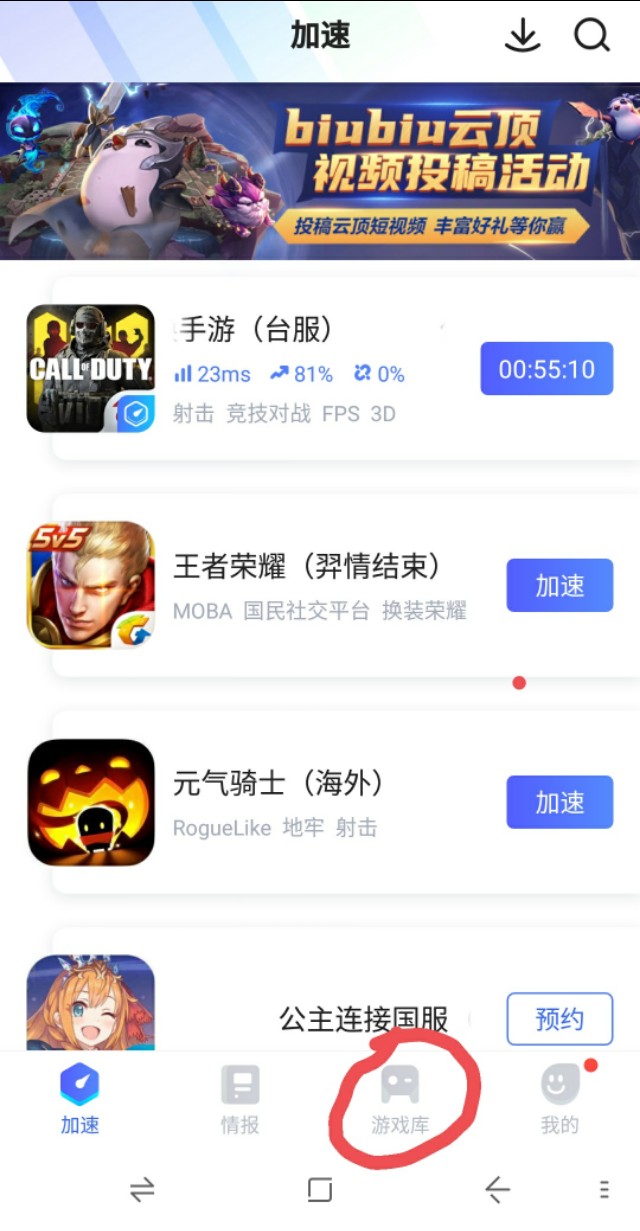
Task: Open the downloads icon
Action: [522, 36]
